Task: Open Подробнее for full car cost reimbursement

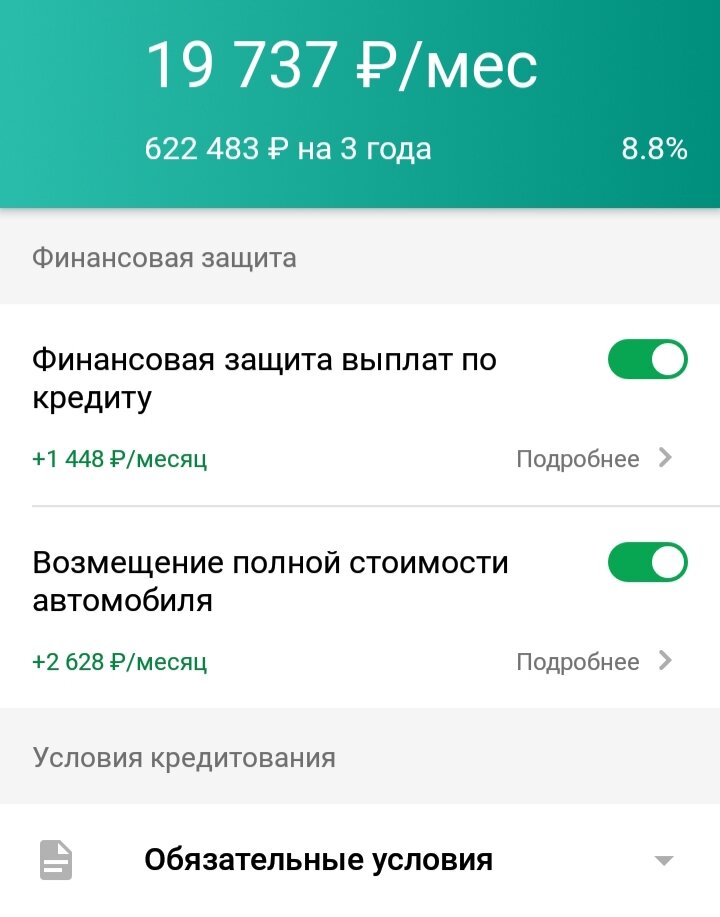Action: click(576, 662)
